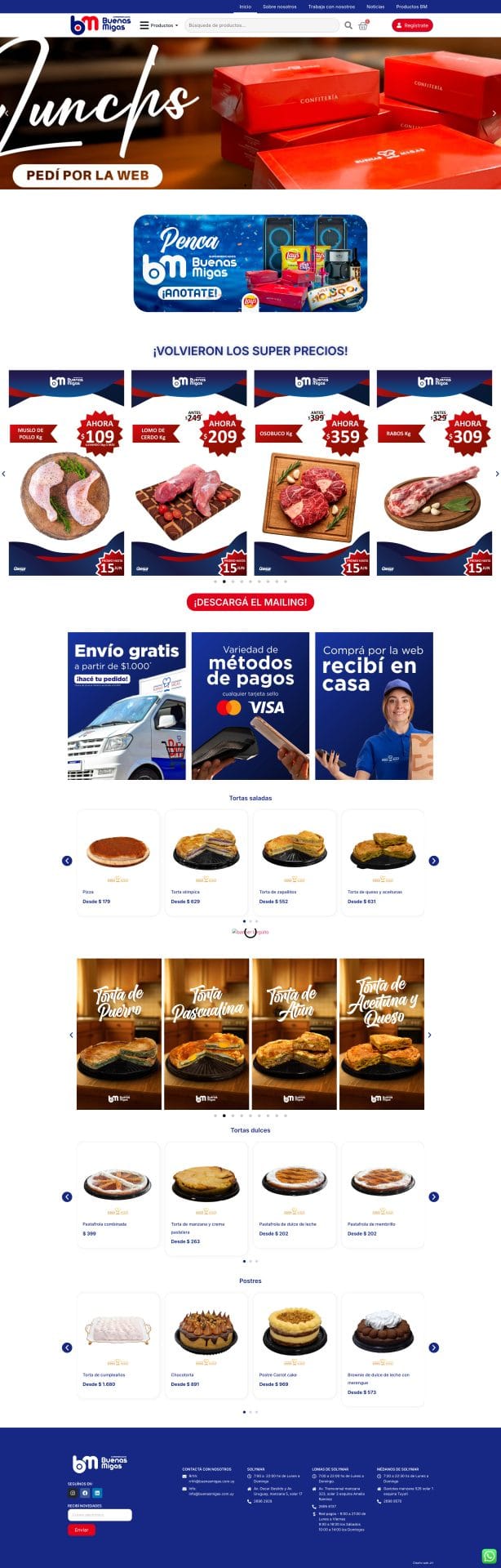Show previous items in Postres carousel
This screenshot has width=501, height=1568.
(67, 1347)
